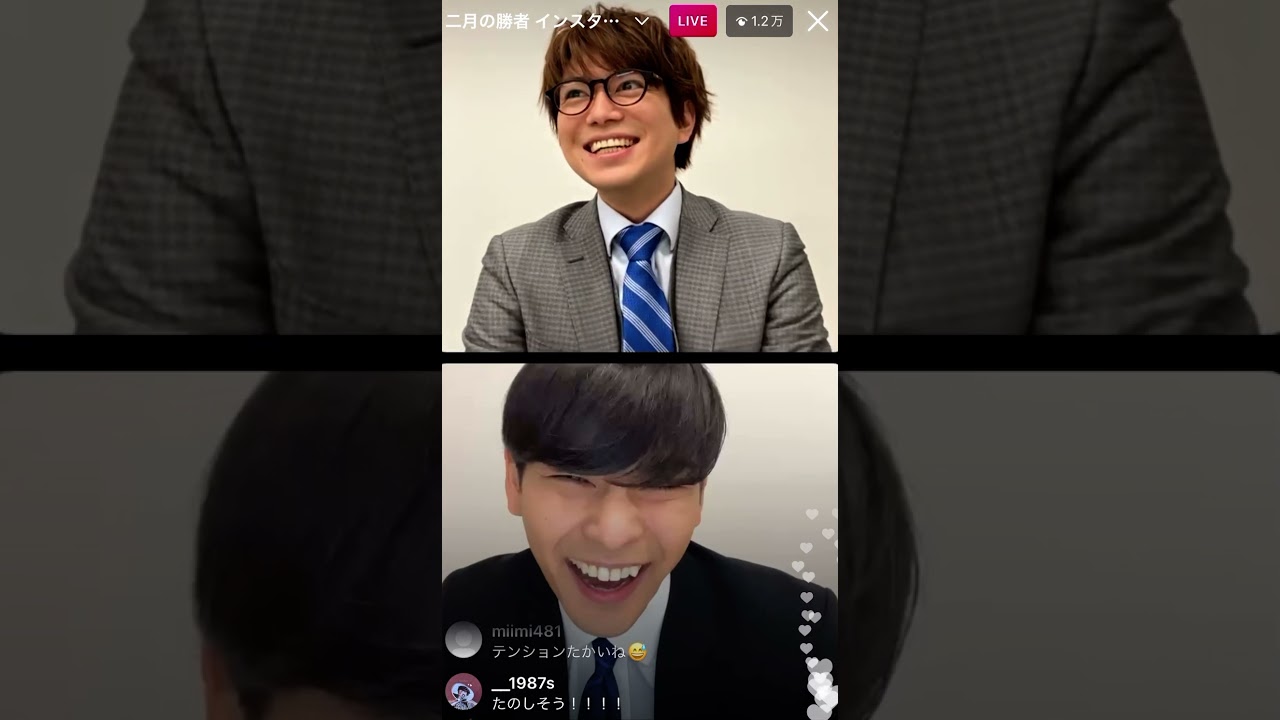Expand the 二月の勝者 title dropdown chevron
Viewport: 1280px width, 720px height.
pos(642,21)
